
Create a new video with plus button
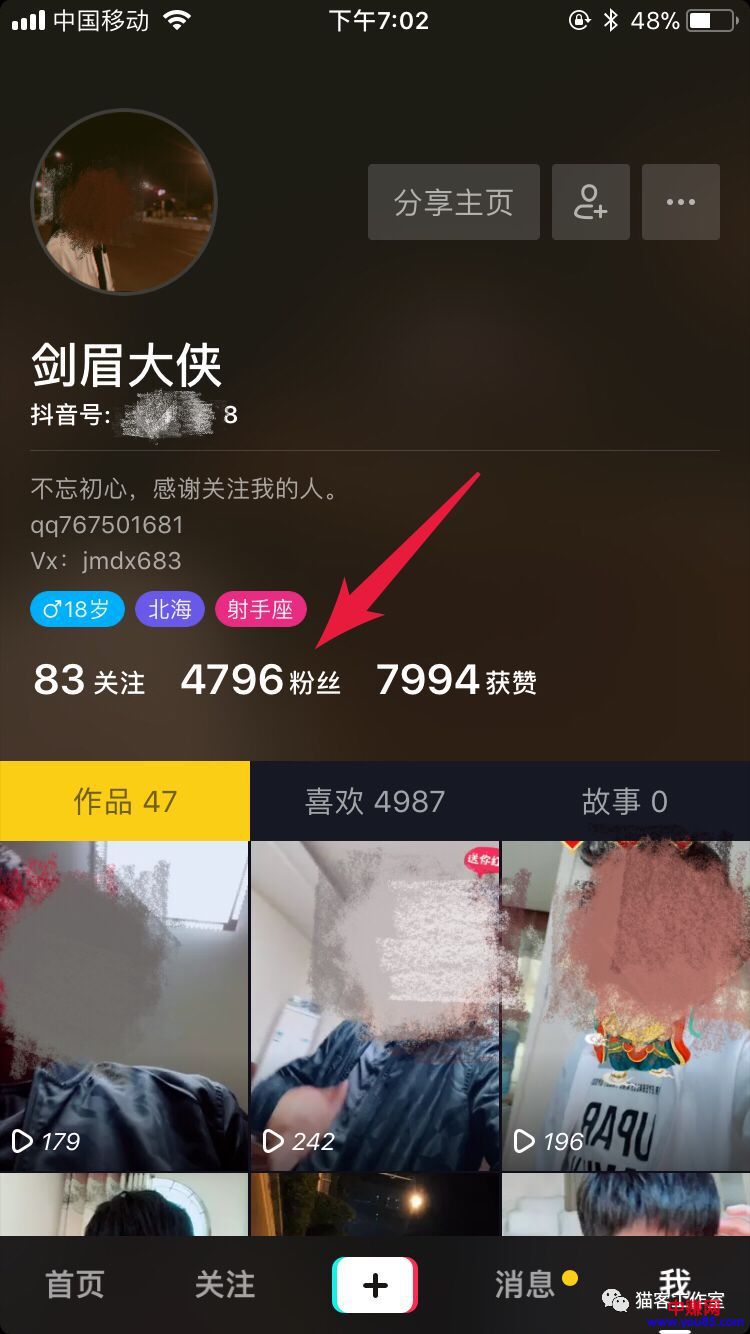coord(375,1285)
